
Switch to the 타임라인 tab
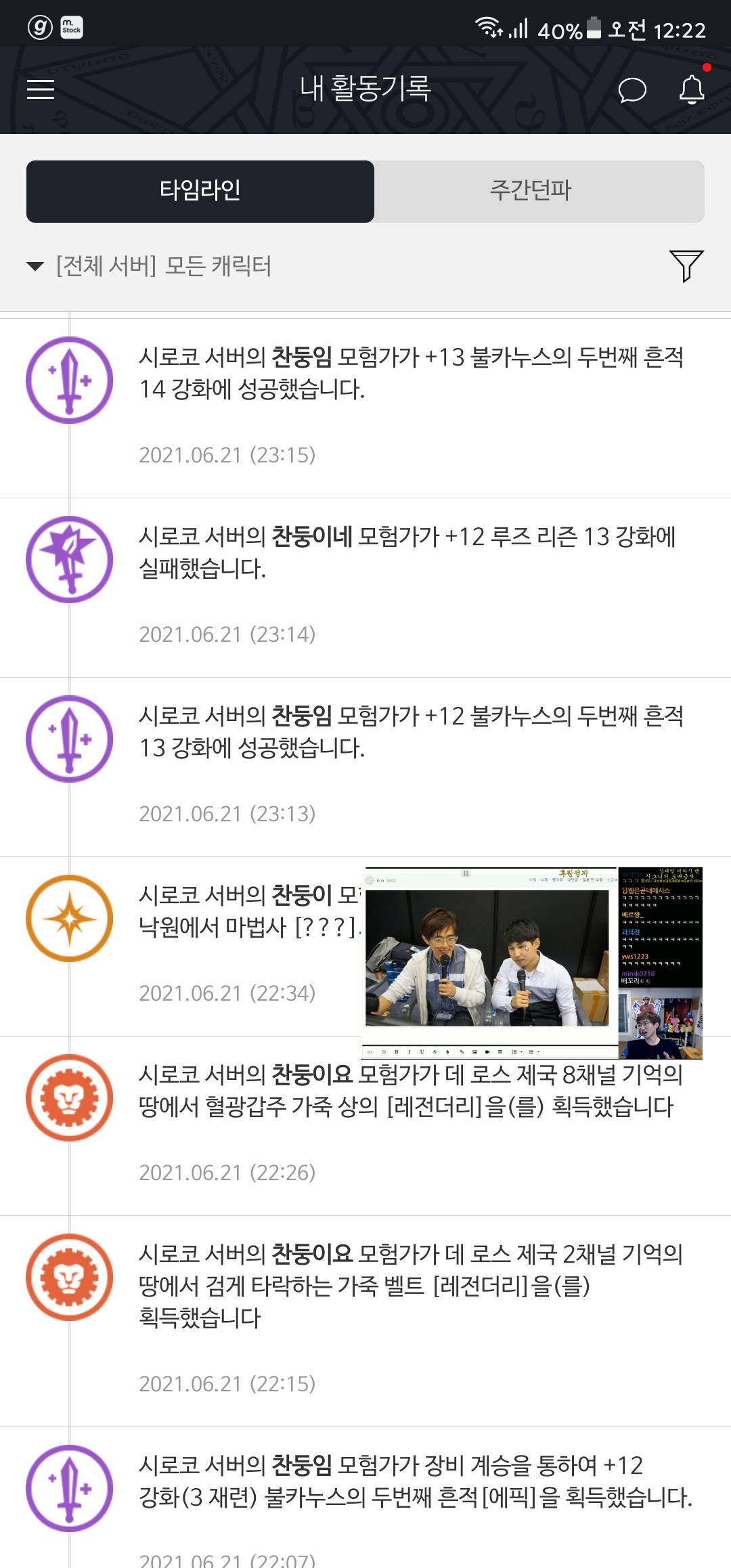(200, 191)
